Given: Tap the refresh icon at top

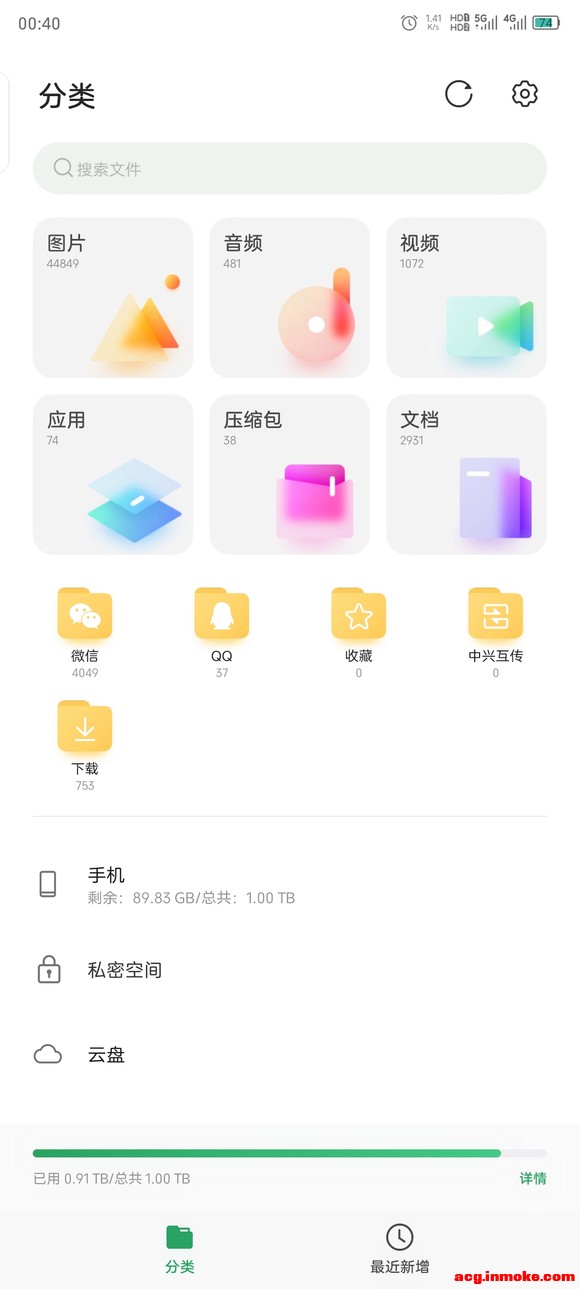Looking at the screenshot, I should tap(459, 94).
